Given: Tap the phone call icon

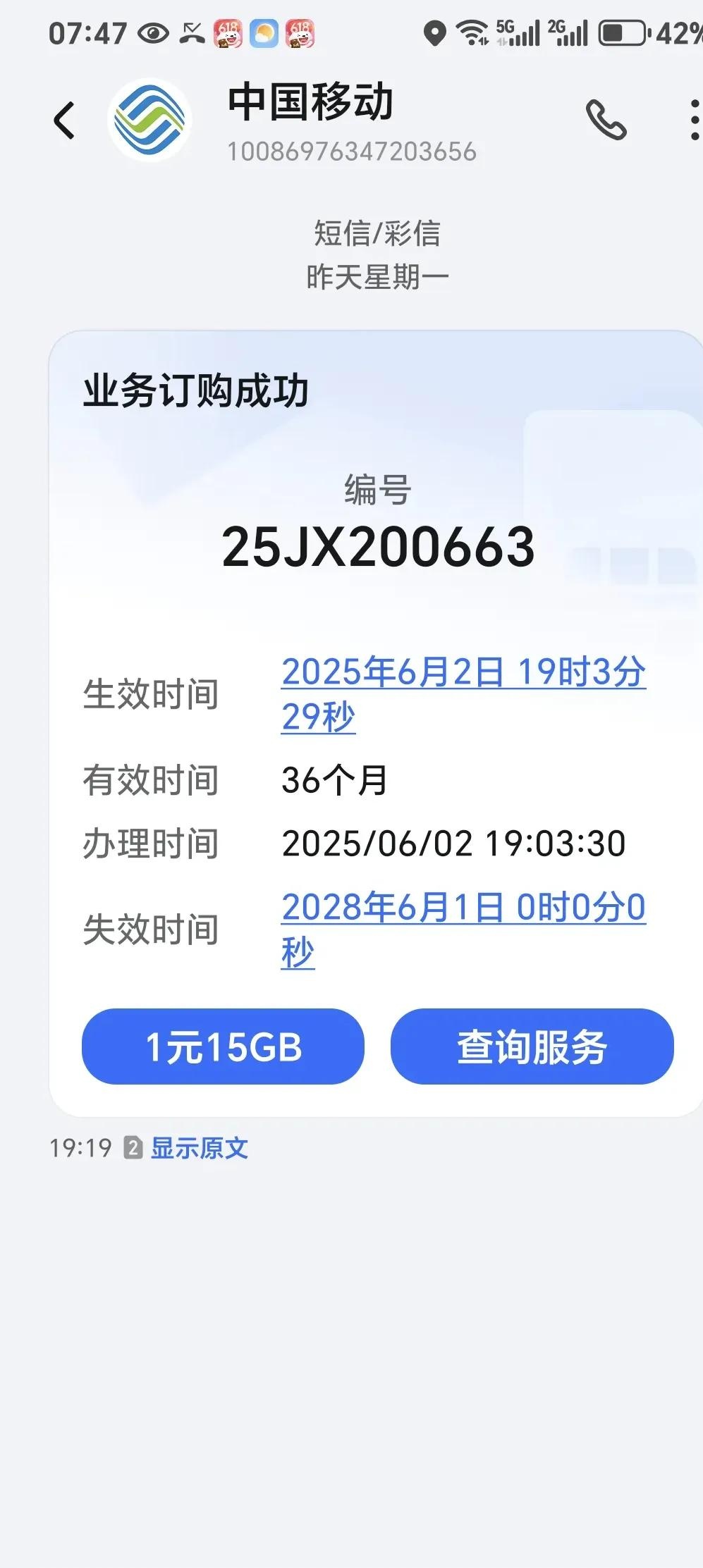Looking at the screenshot, I should tap(608, 121).
